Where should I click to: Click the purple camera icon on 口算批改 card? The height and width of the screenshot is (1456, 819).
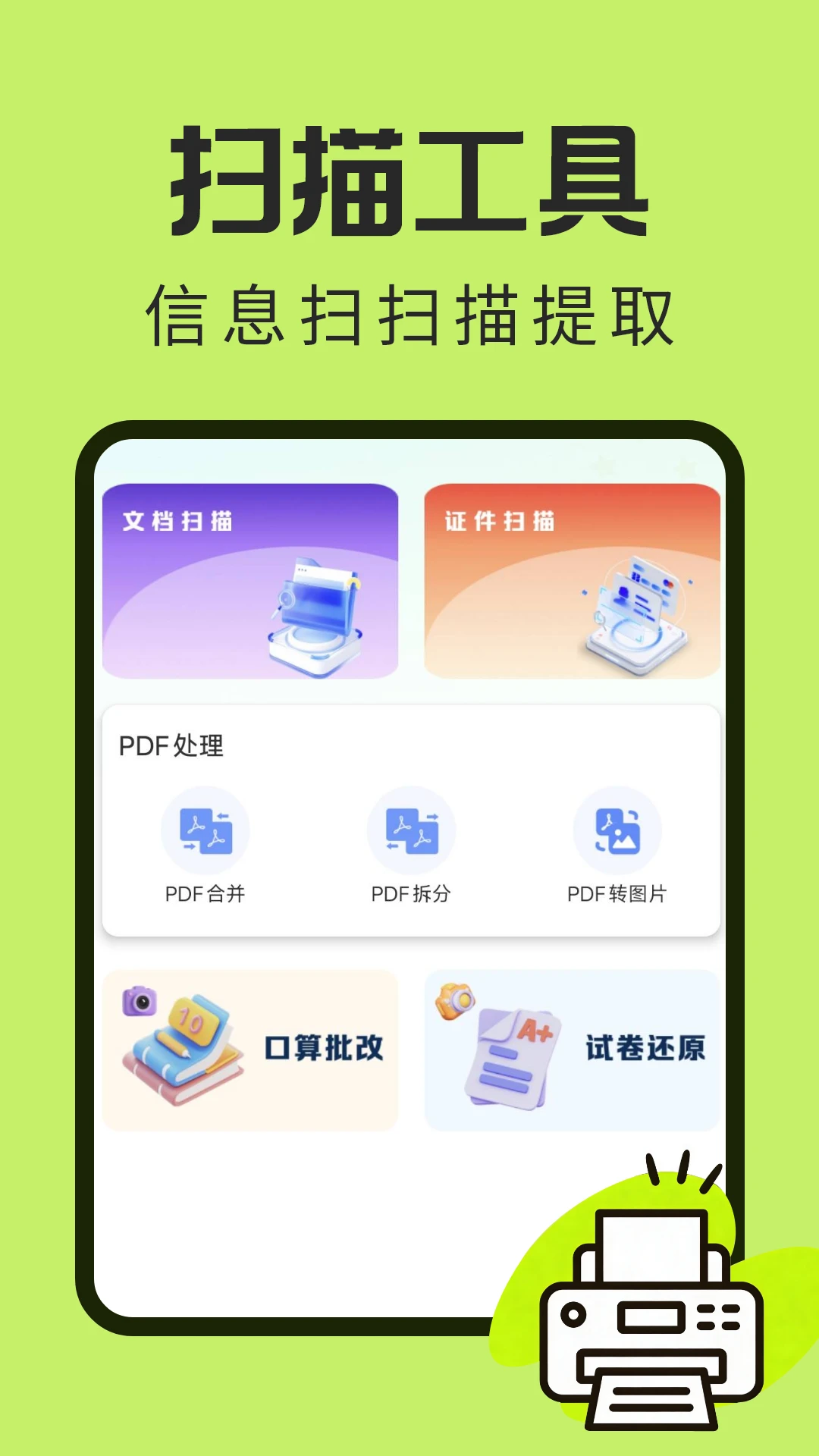139,1003
